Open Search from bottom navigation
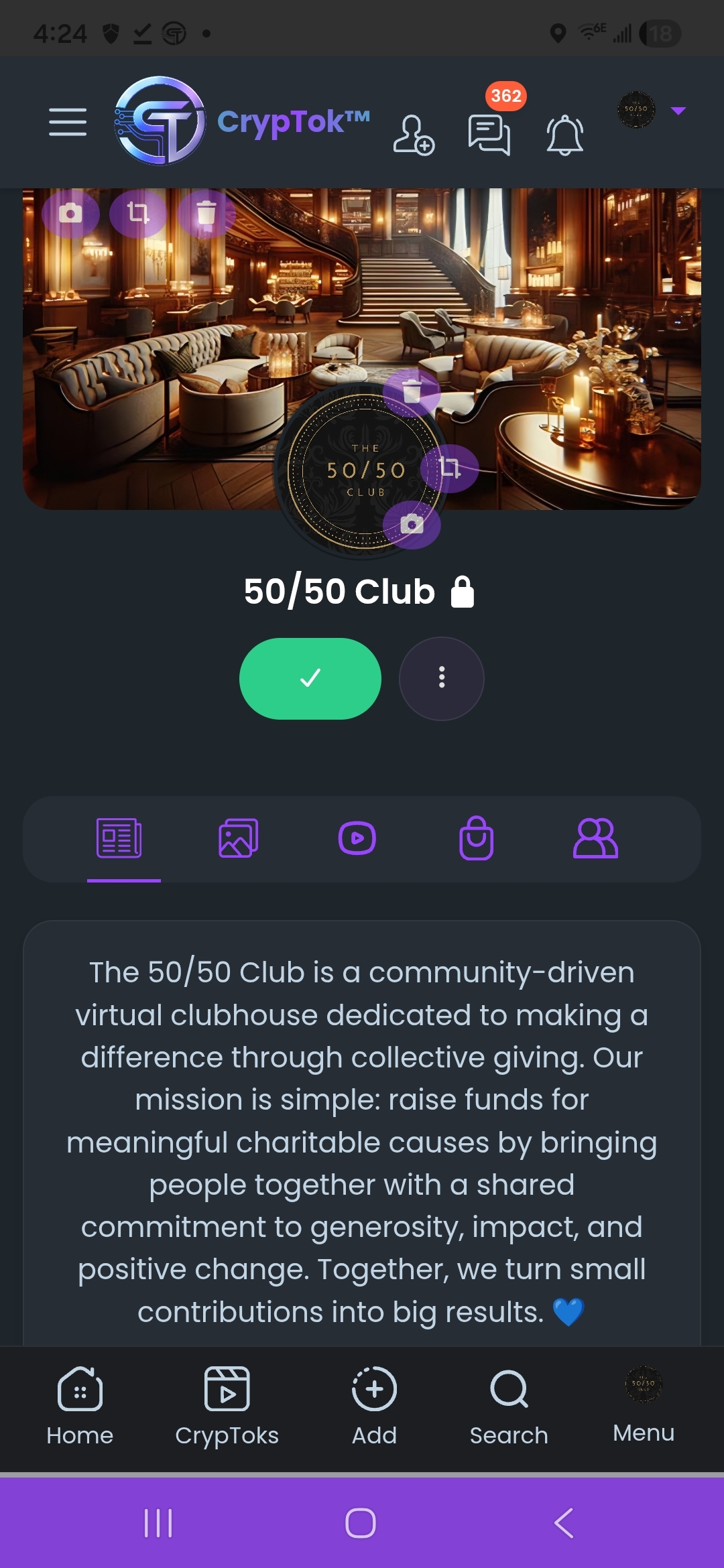Viewport: 724px width, 1568px height. click(509, 1406)
